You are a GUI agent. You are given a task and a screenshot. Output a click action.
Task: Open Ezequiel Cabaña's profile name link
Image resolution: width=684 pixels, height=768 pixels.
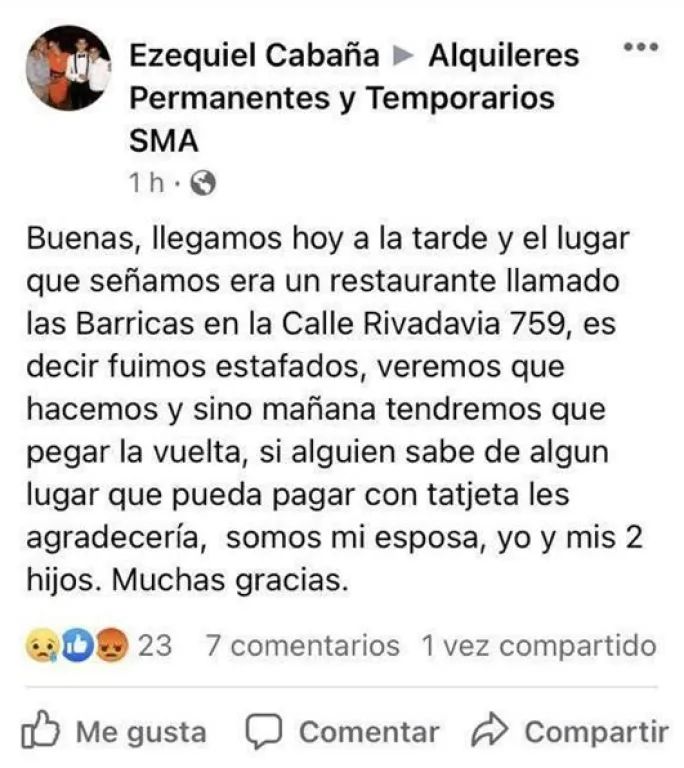coord(254,56)
